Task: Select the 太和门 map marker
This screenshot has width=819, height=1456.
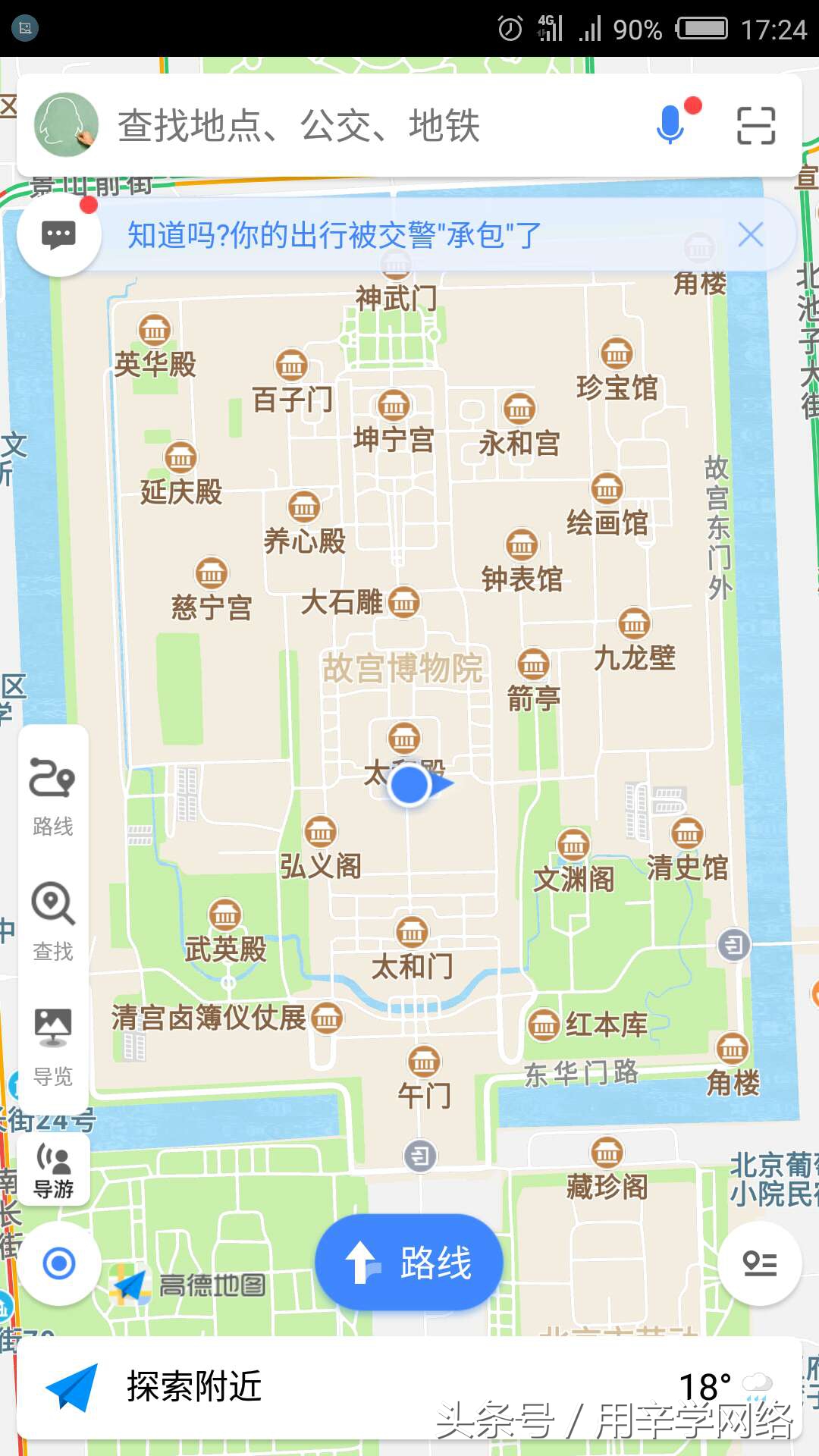Action: tap(412, 933)
